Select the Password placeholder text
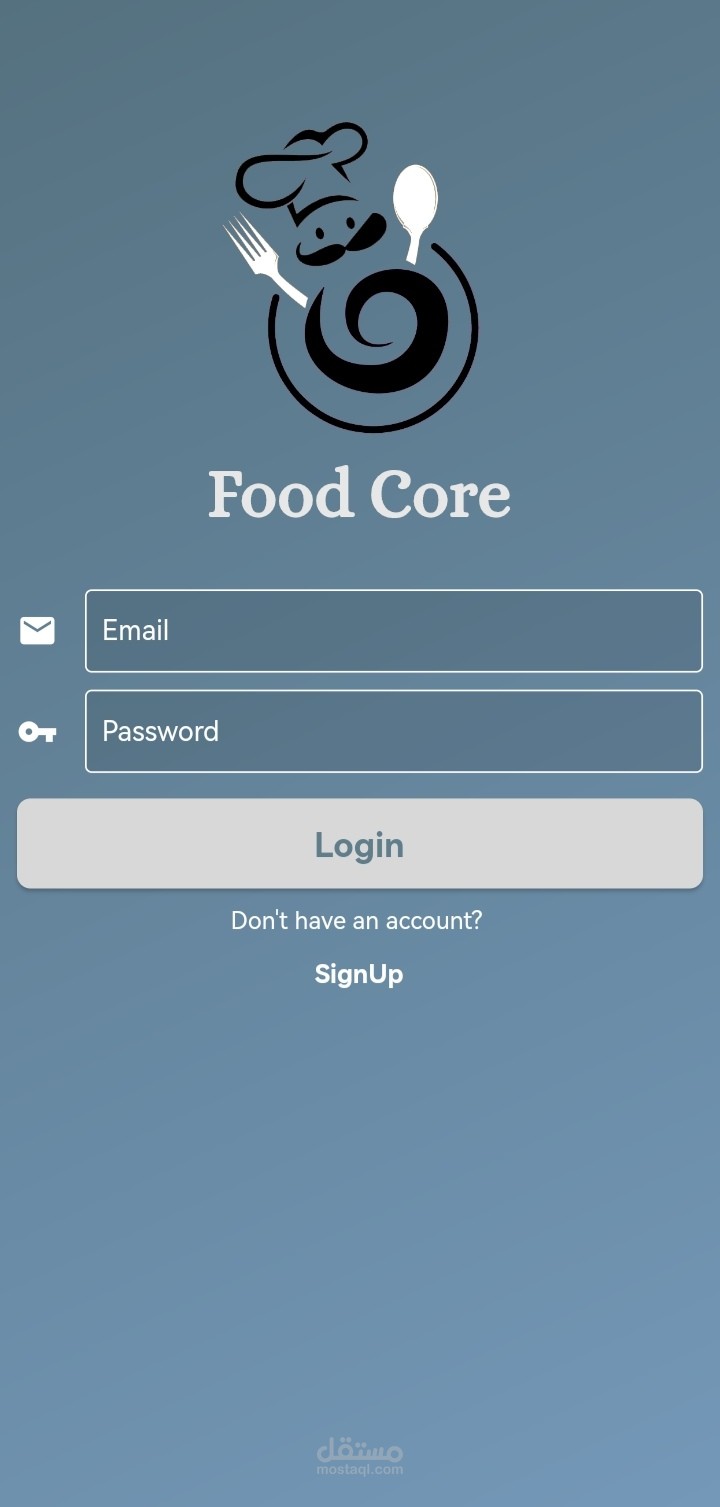Image resolution: width=720 pixels, height=1507 pixels. coord(159,731)
